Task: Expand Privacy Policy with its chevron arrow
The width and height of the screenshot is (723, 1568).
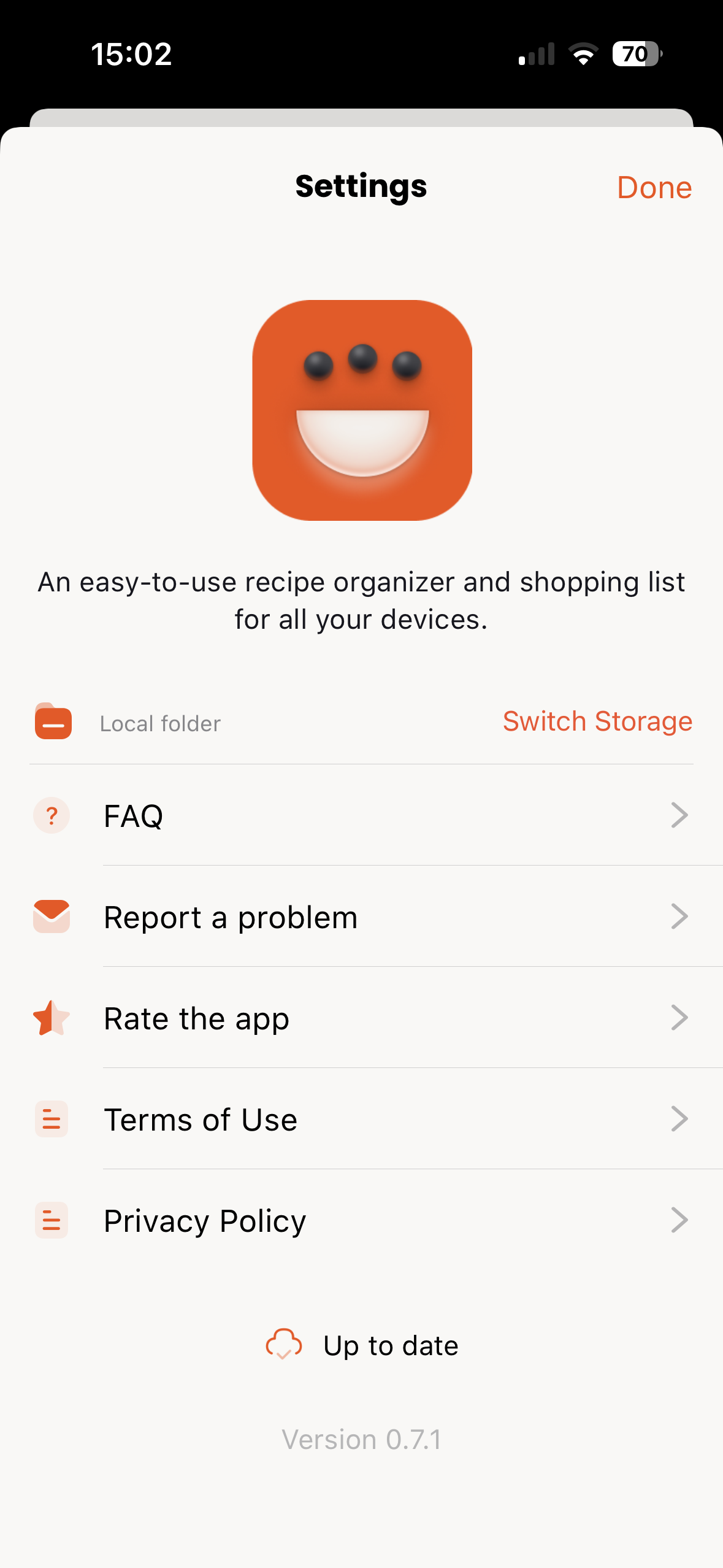Action: pos(679,1220)
